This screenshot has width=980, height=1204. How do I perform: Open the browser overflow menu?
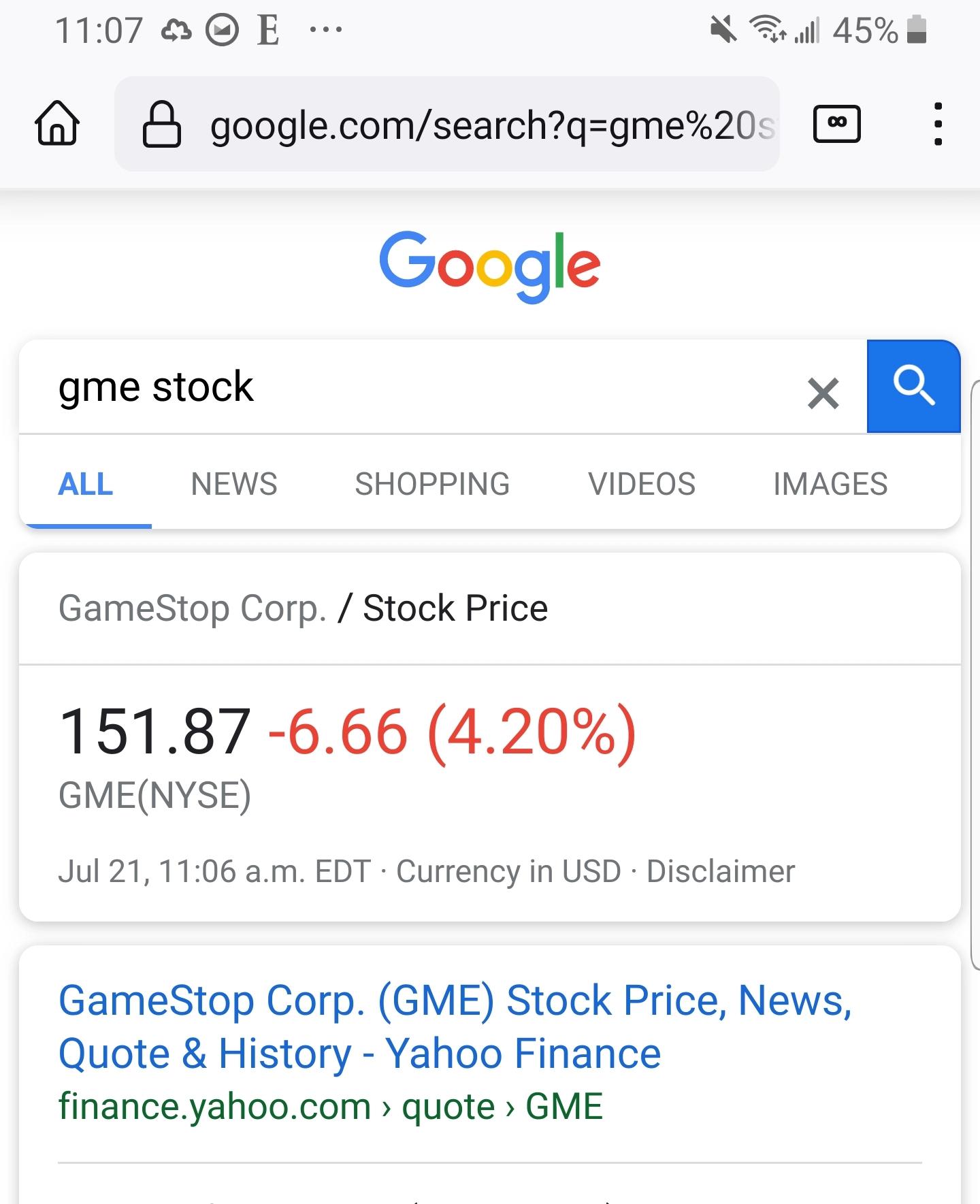938,124
